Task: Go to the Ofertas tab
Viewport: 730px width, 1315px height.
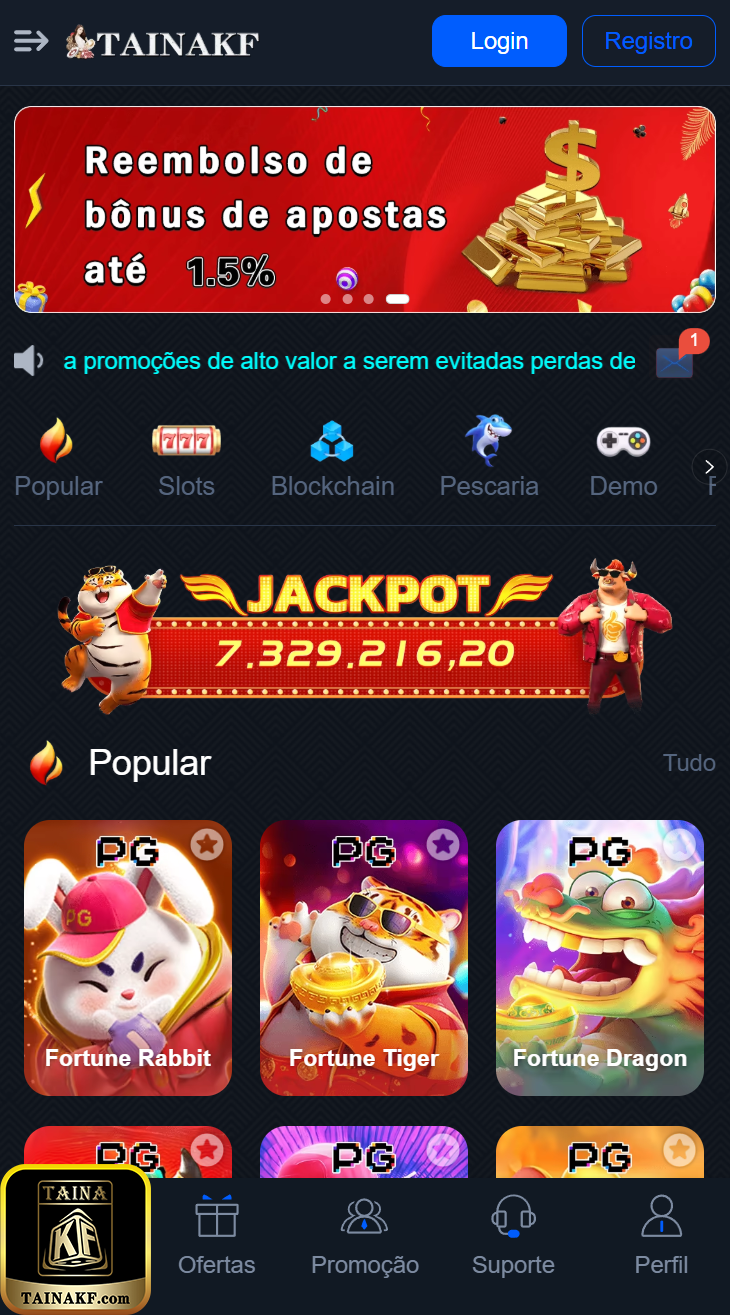Action: coord(216,1236)
